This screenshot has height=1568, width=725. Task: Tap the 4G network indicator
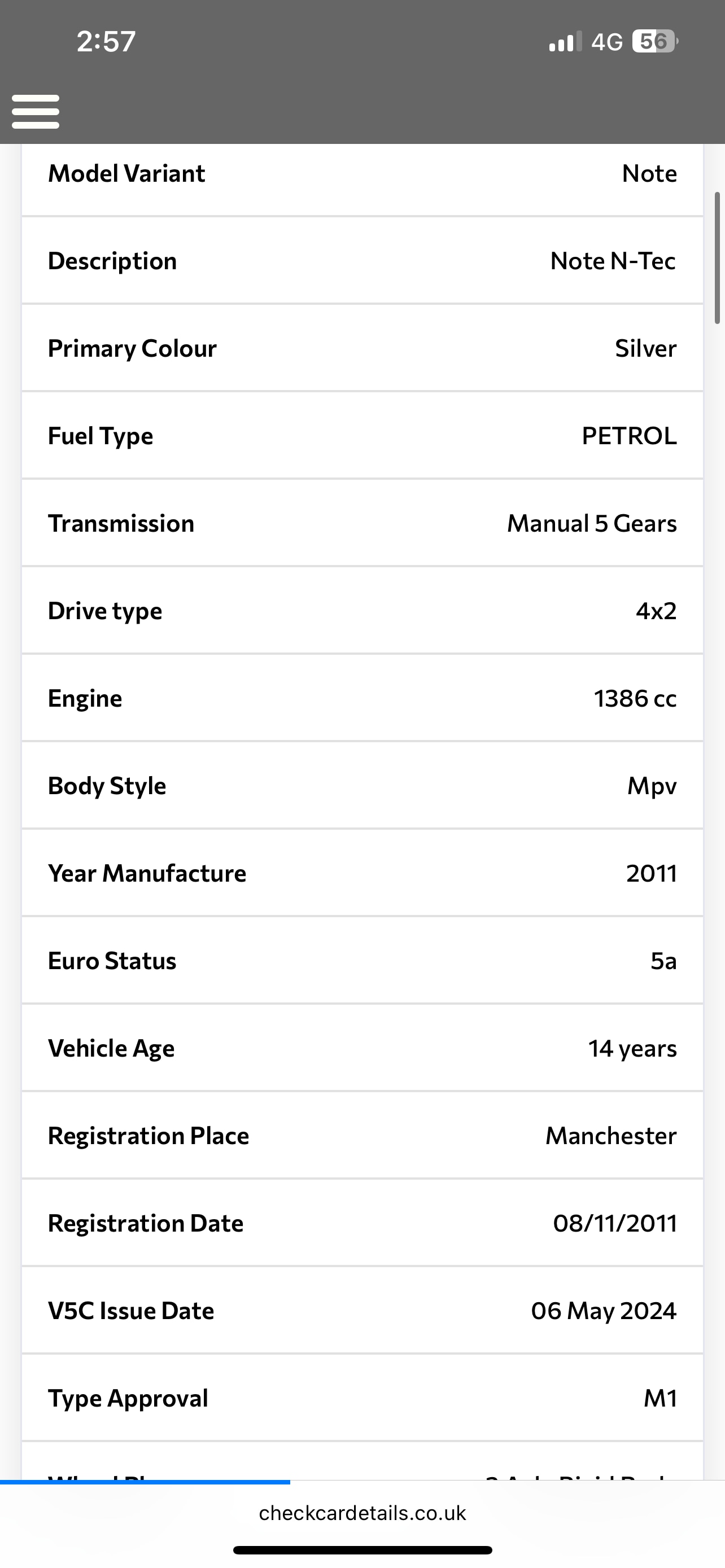[x=607, y=41]
